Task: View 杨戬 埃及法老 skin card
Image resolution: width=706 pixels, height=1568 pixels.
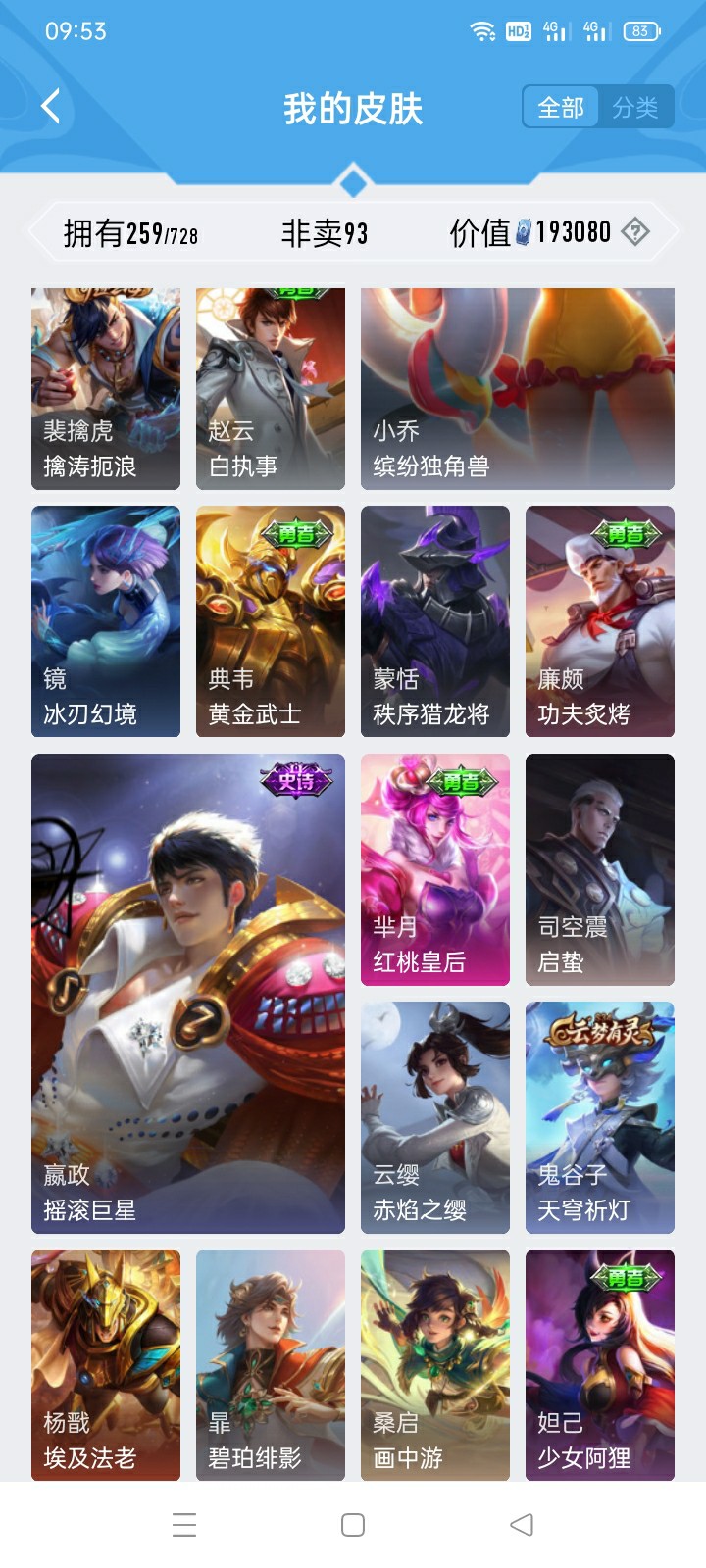Action: point(106,1364)
